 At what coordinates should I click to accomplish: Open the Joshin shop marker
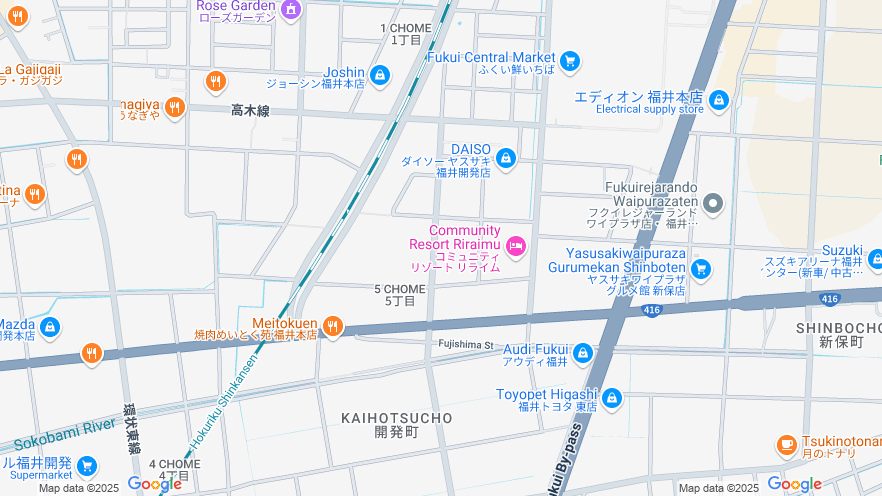coord(380,74)
